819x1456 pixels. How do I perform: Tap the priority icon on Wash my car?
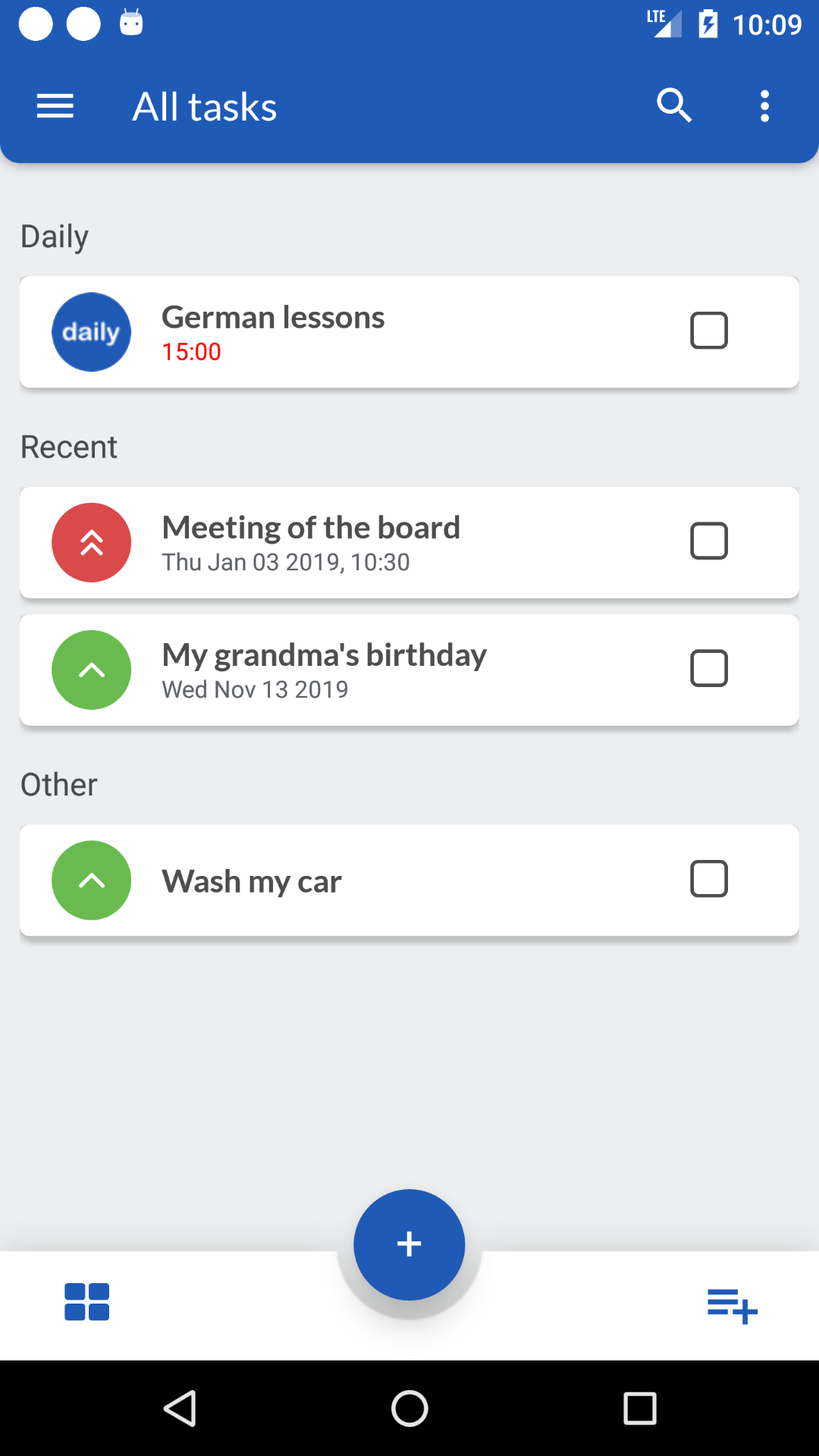91,880
